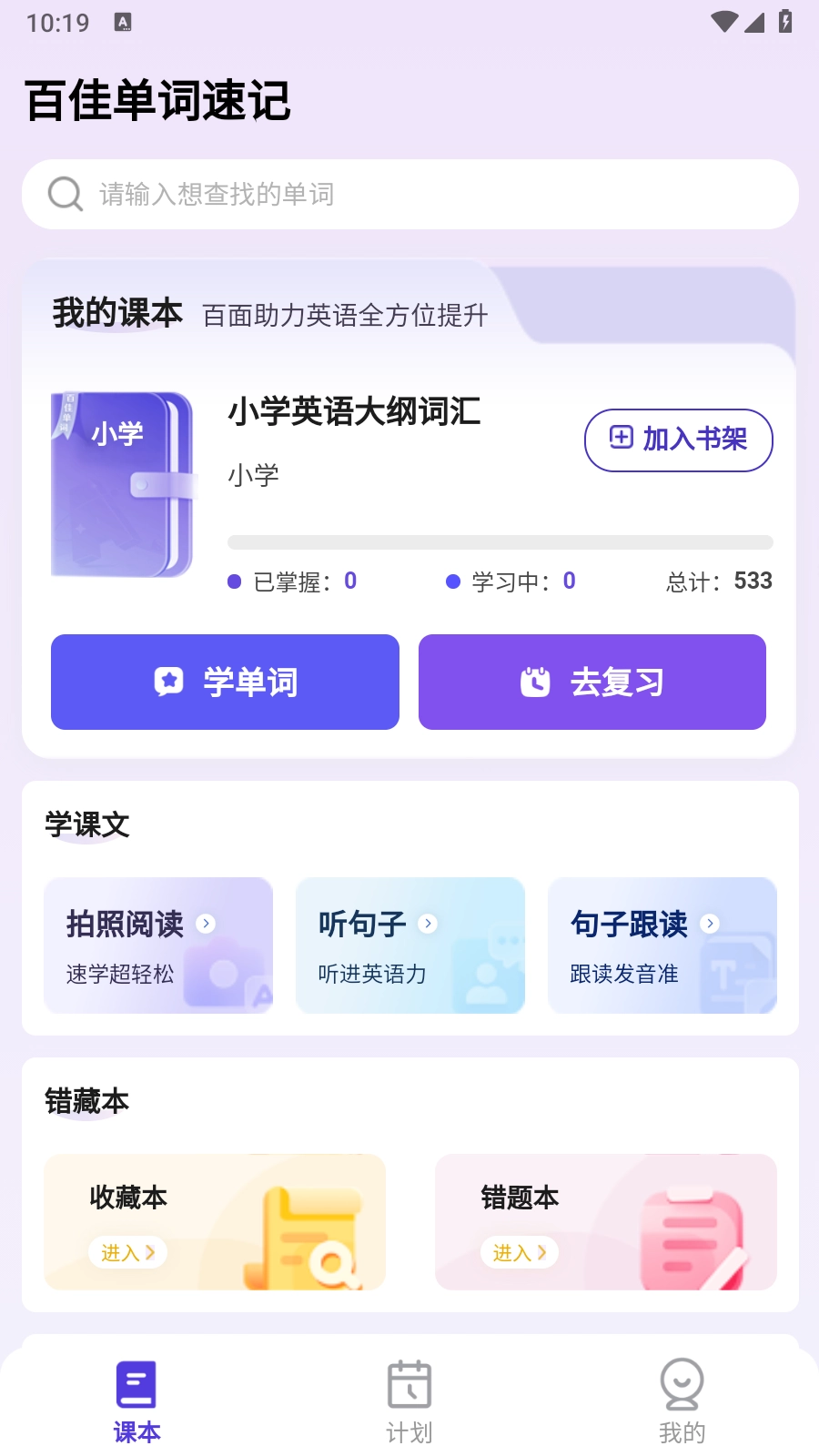Start learning with 学单词 button

pyautogui.click(x=225, y=682)
